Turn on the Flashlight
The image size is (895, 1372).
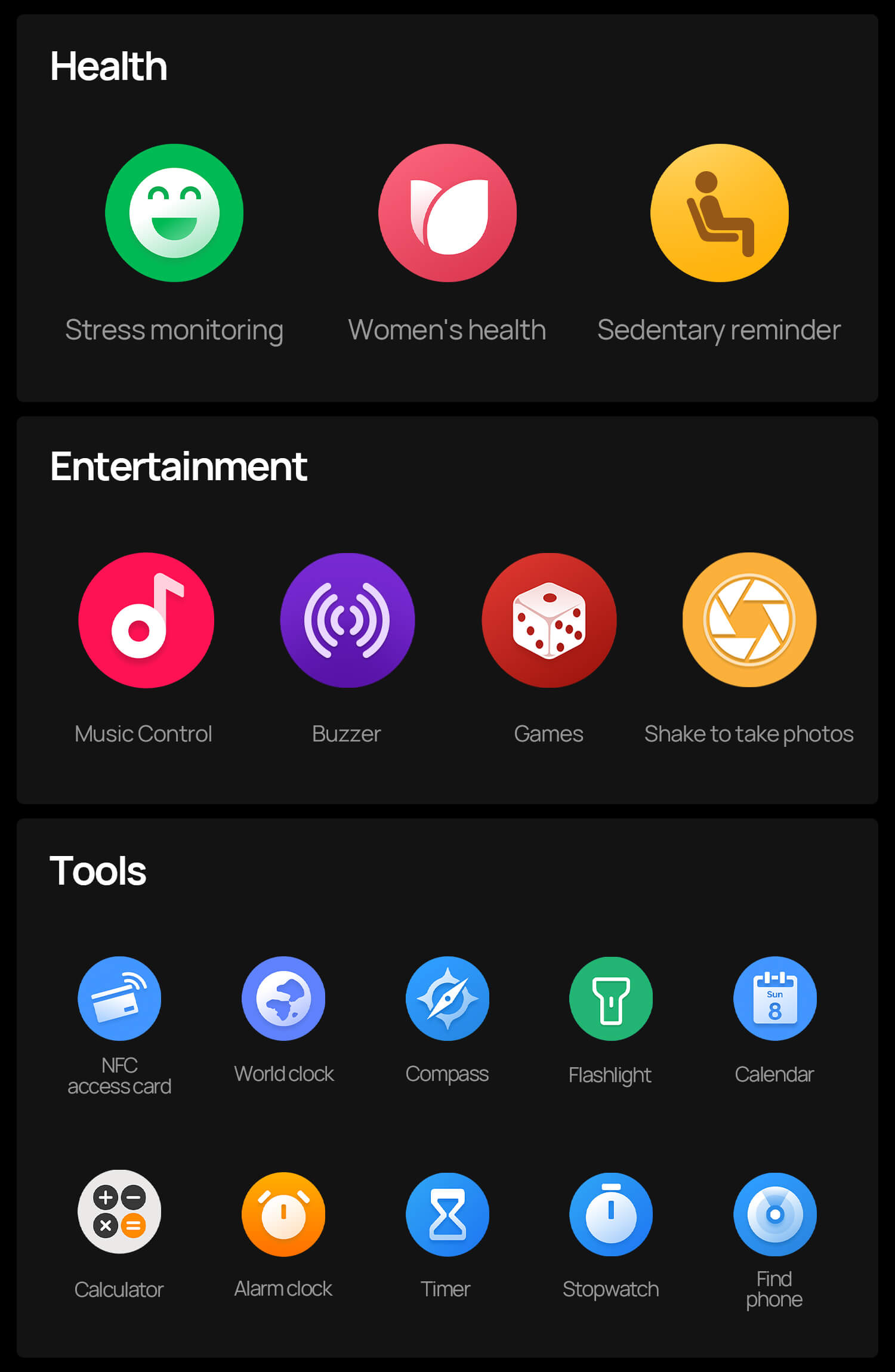point(610,998)
